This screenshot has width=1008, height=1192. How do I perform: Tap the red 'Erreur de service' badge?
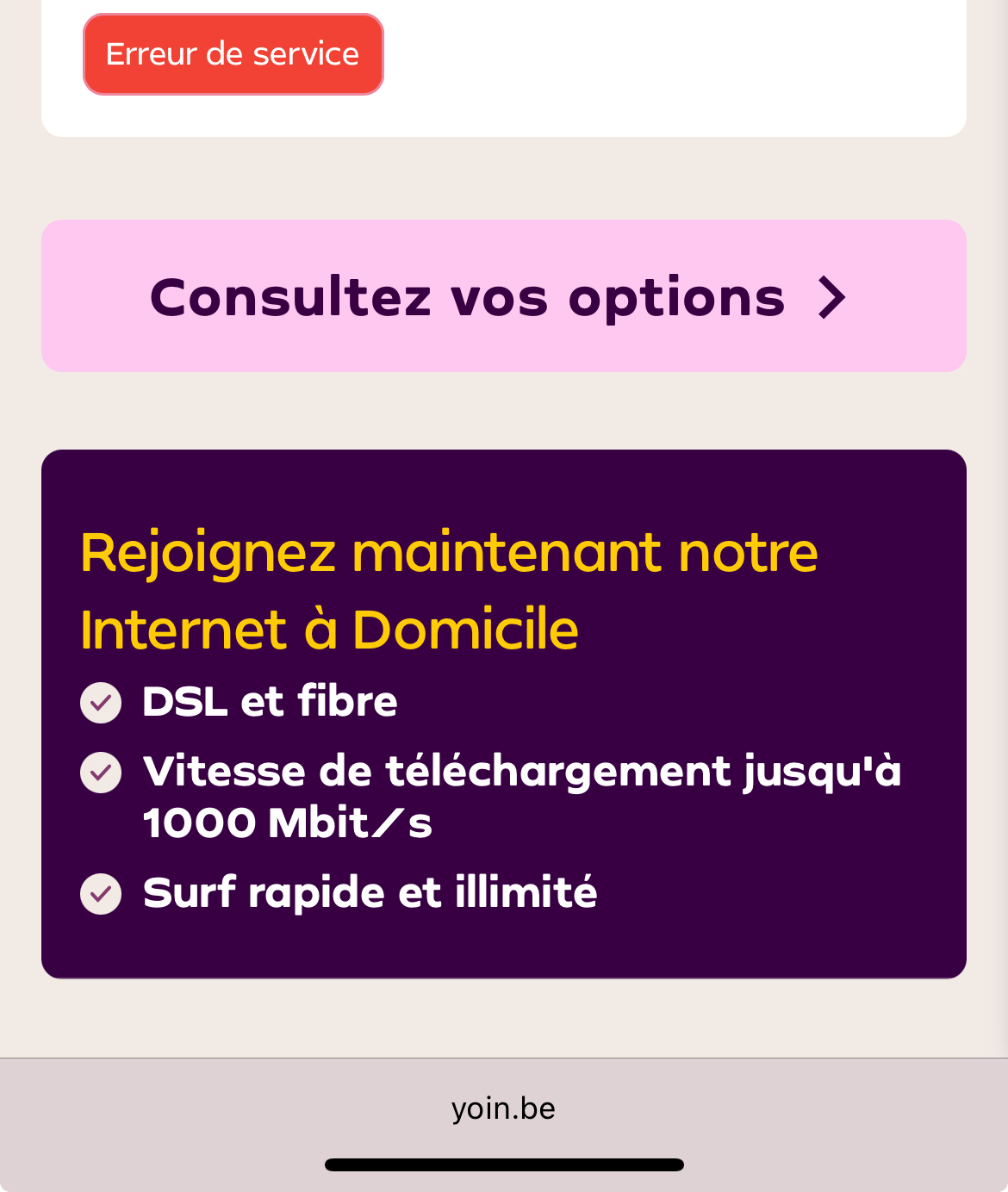click(233, 53)
